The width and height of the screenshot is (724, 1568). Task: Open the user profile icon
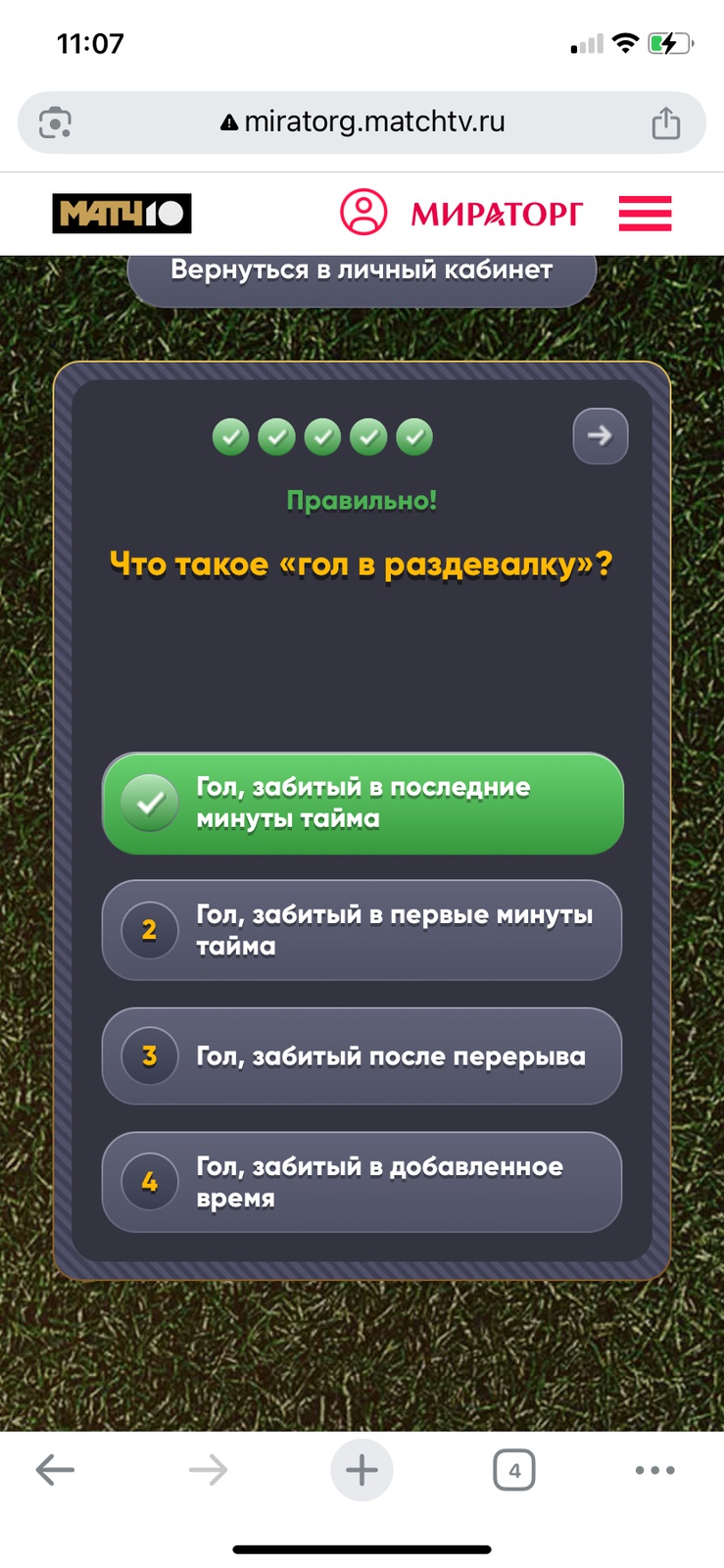click(363, 212)
